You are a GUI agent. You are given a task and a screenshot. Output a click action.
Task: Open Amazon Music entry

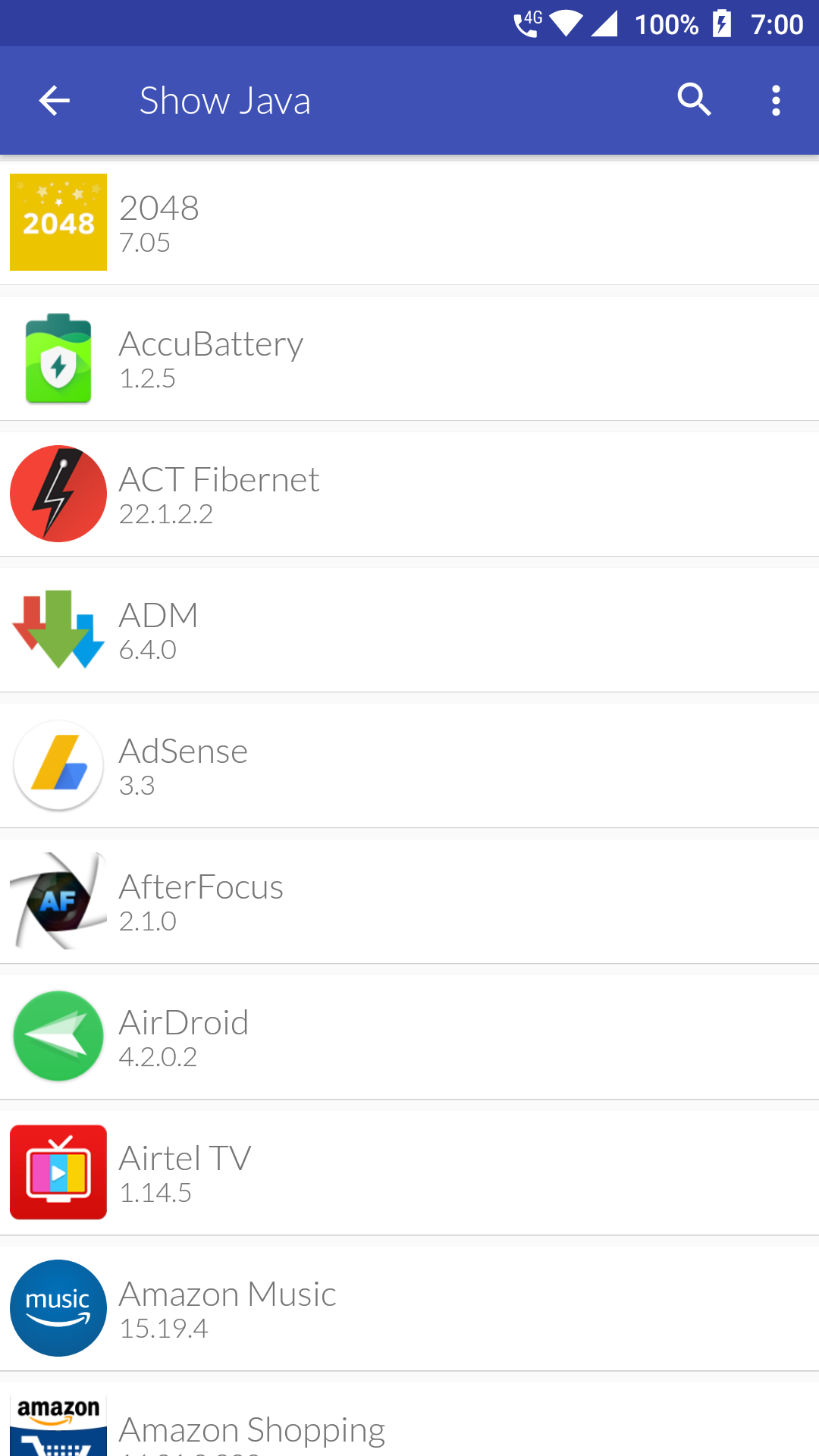pyautogui.click(x=409, y=1309)
